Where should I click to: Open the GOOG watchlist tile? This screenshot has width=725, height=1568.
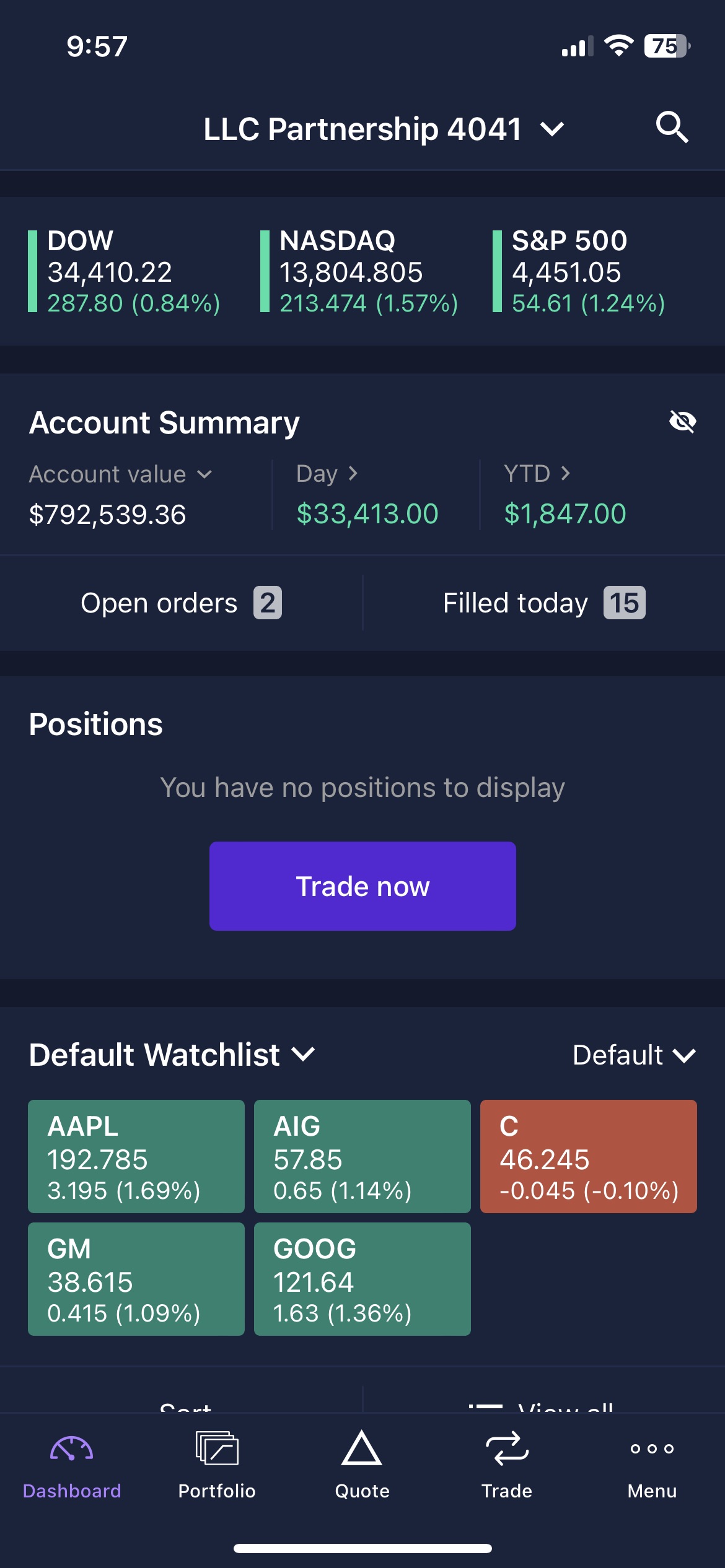pos(362,1279)
